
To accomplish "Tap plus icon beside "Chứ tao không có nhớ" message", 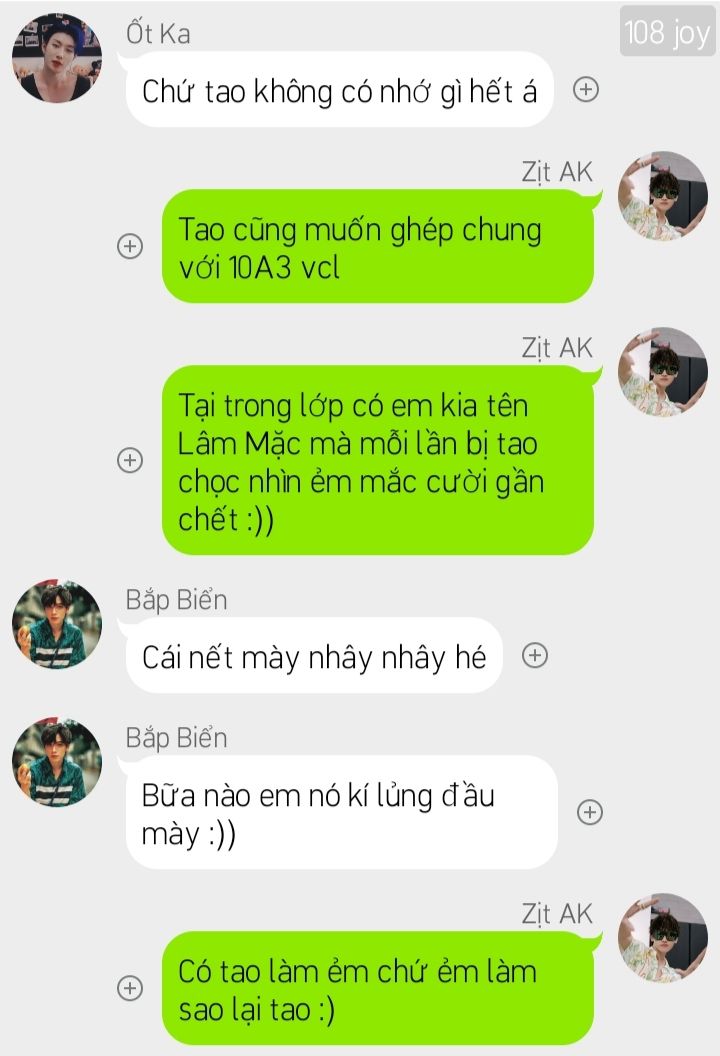I will pyautogui.click(x=586, y=90).
